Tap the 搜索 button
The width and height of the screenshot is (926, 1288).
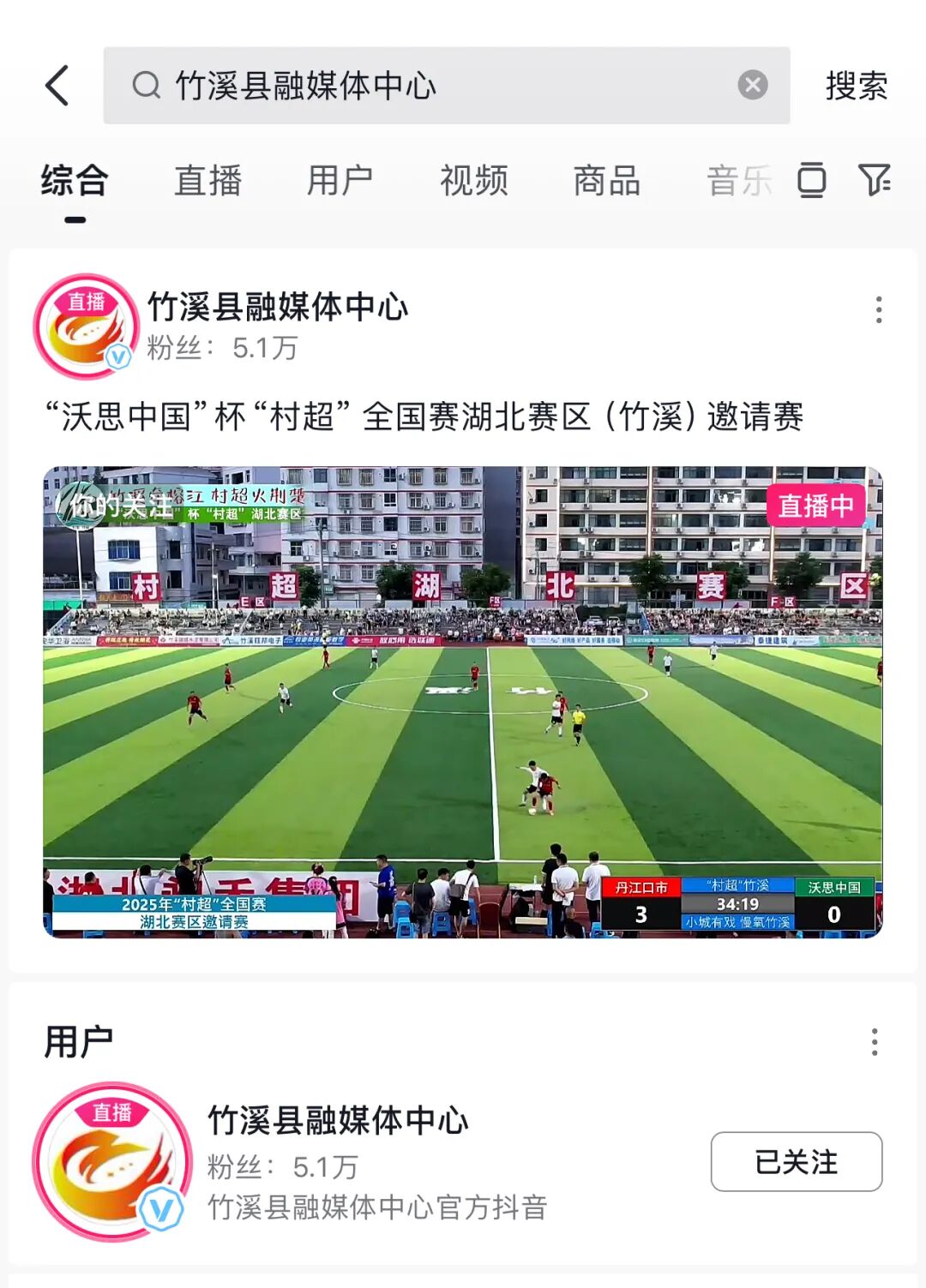coord(856,86)
